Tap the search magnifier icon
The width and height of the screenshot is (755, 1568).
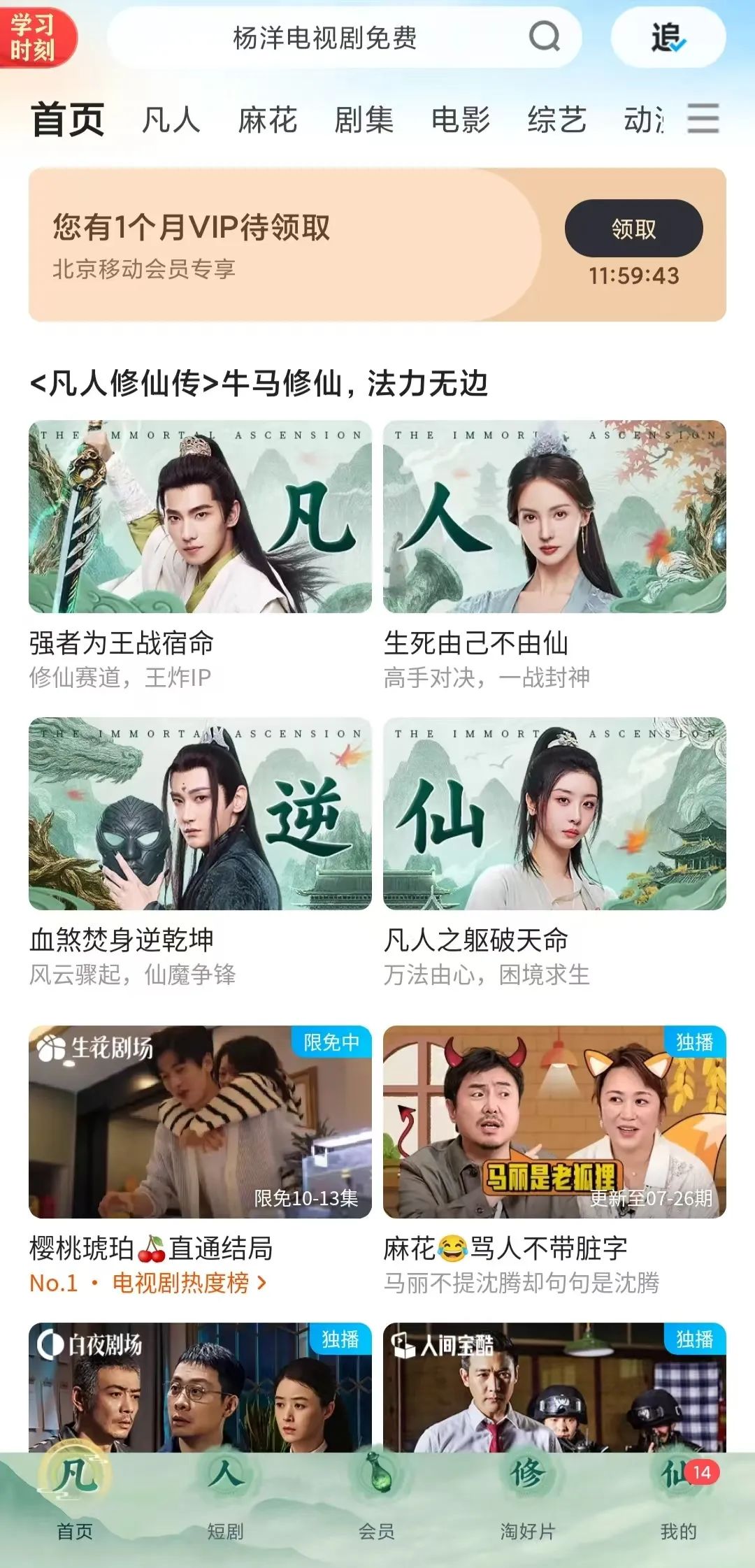[x=544, y=37]
